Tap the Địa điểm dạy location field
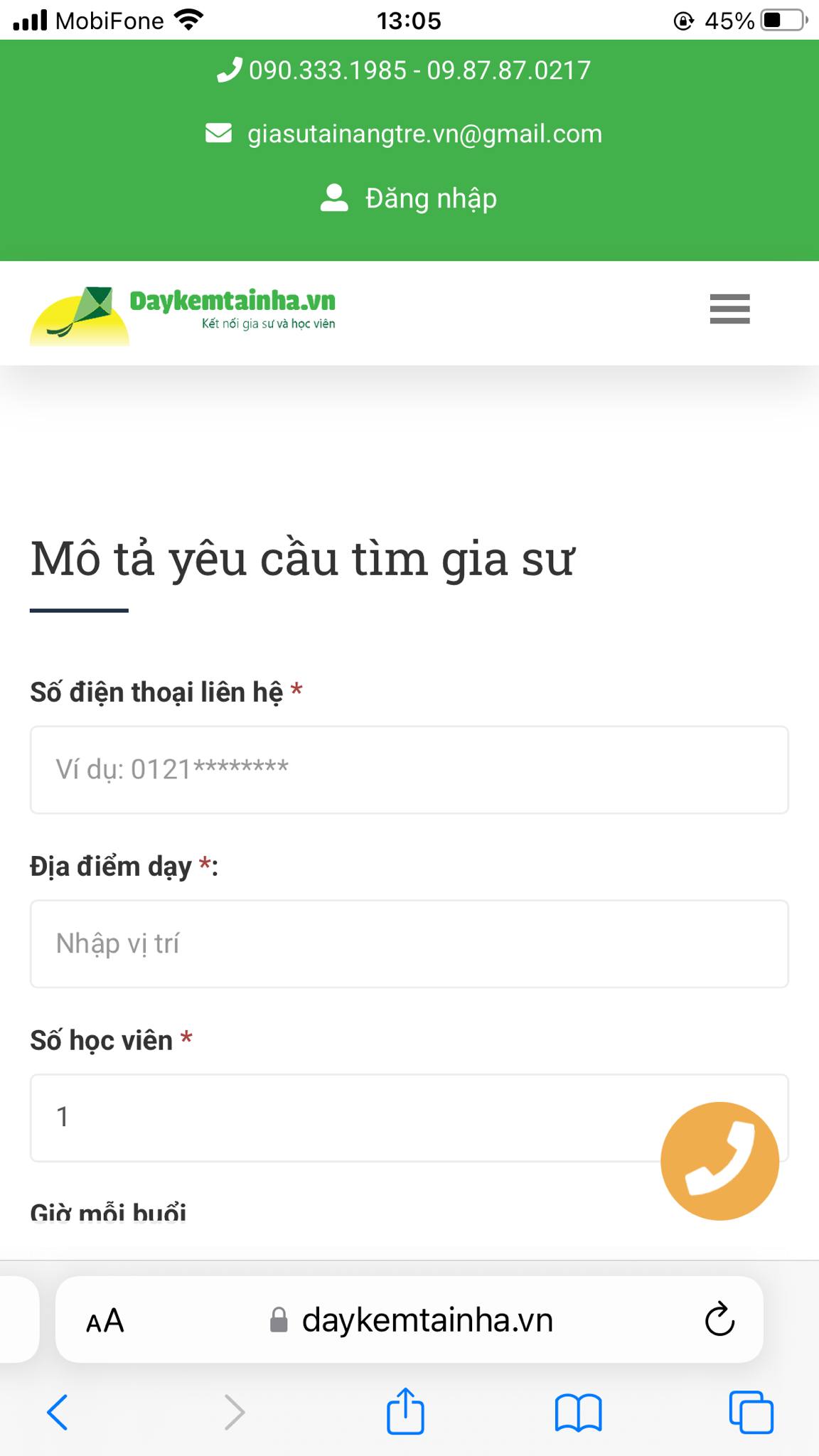The image size is (819, 1456). 409,944
